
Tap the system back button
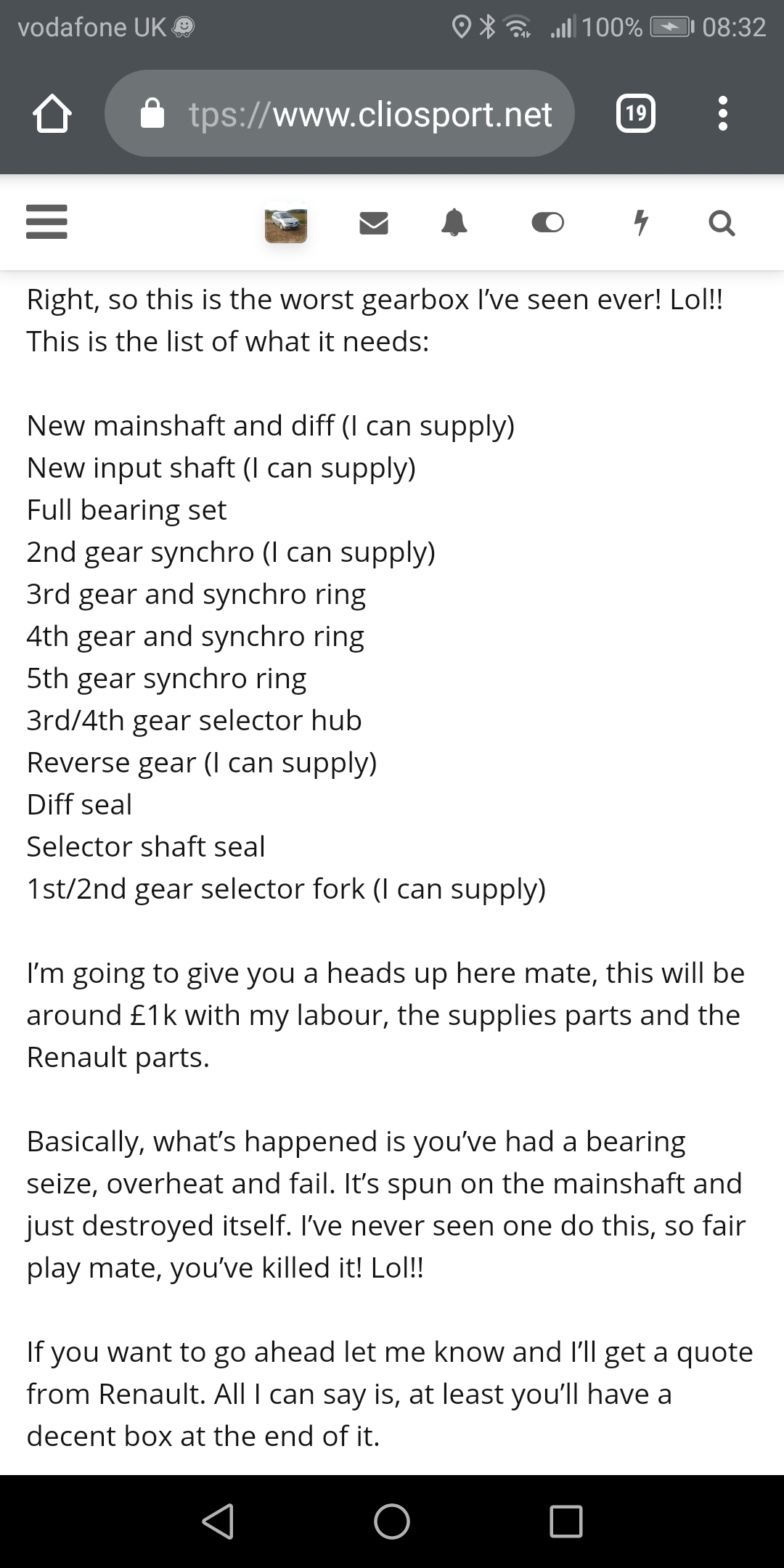218,1521
